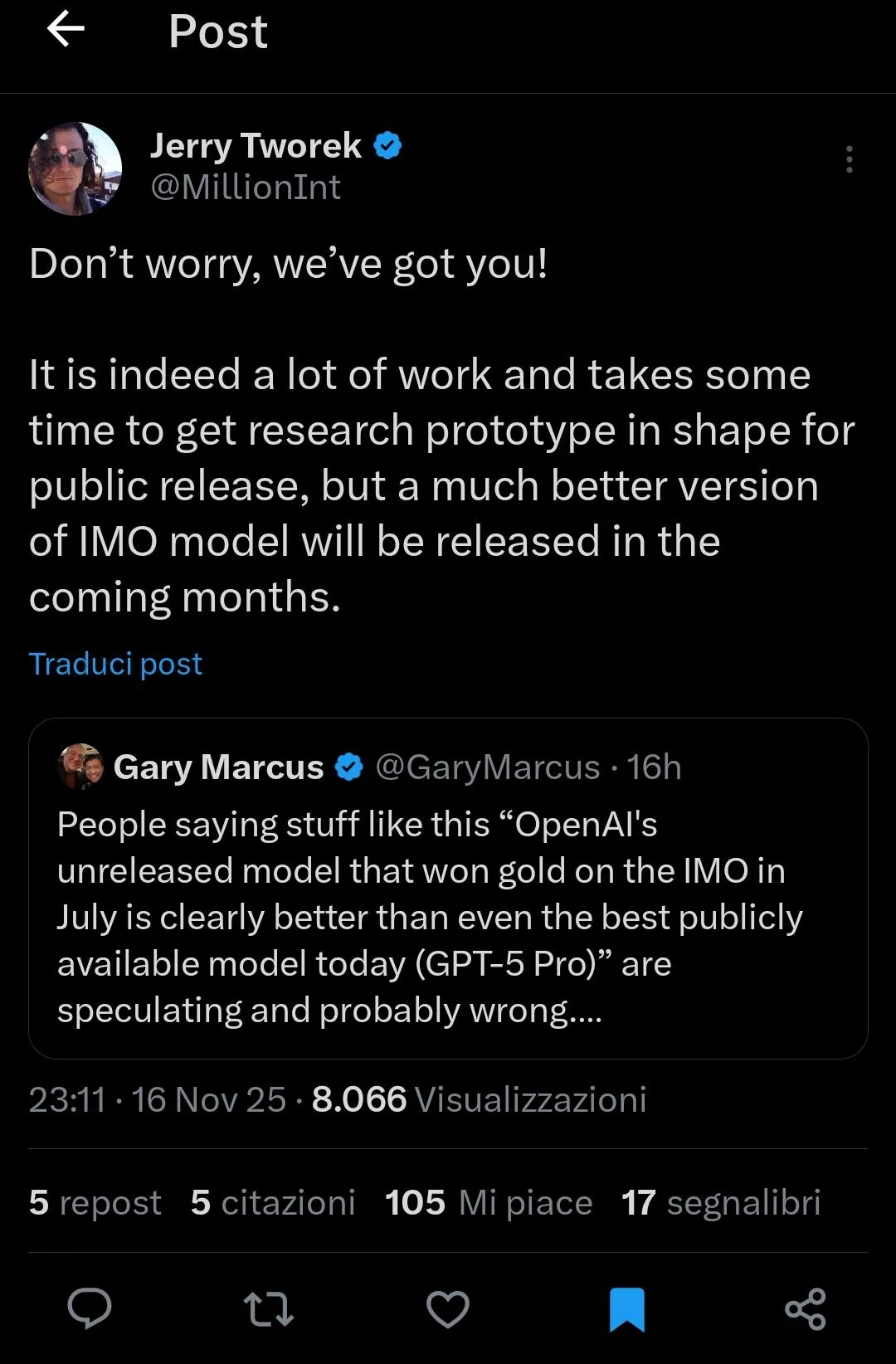Open the @MillionInt profile handle
This screenshot has width=896, height=1364.
click(246, 188)
